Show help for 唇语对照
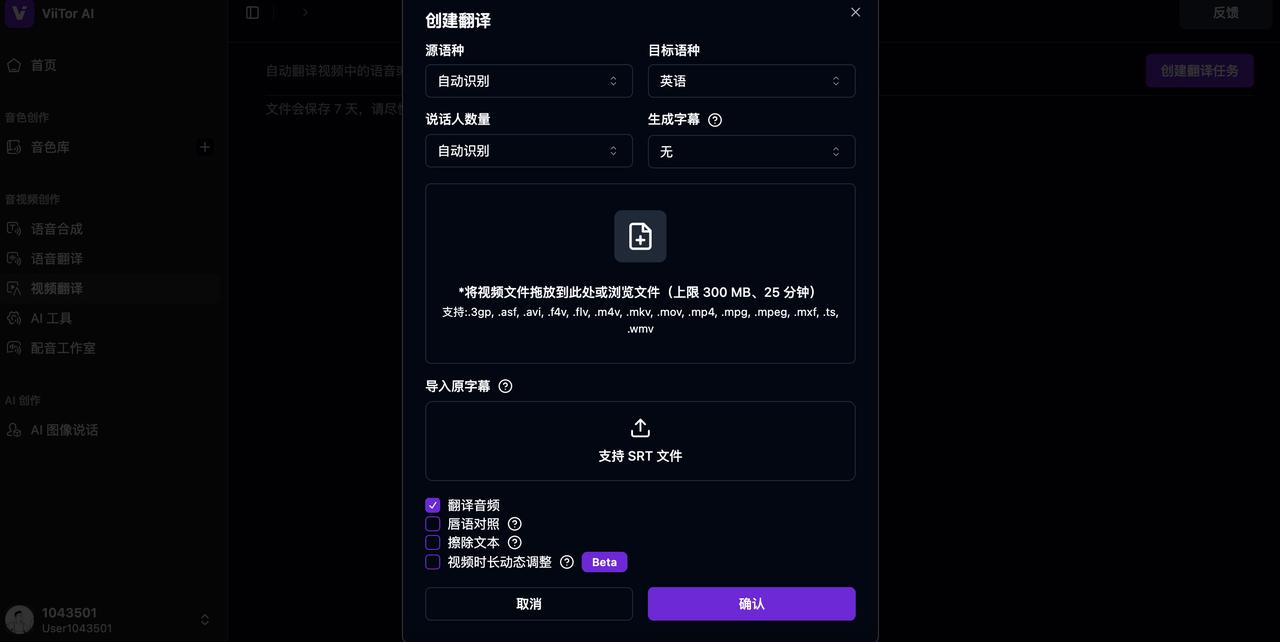This screenshot has width=1280, height=642. pyautogui.click(x=515, y=524)
